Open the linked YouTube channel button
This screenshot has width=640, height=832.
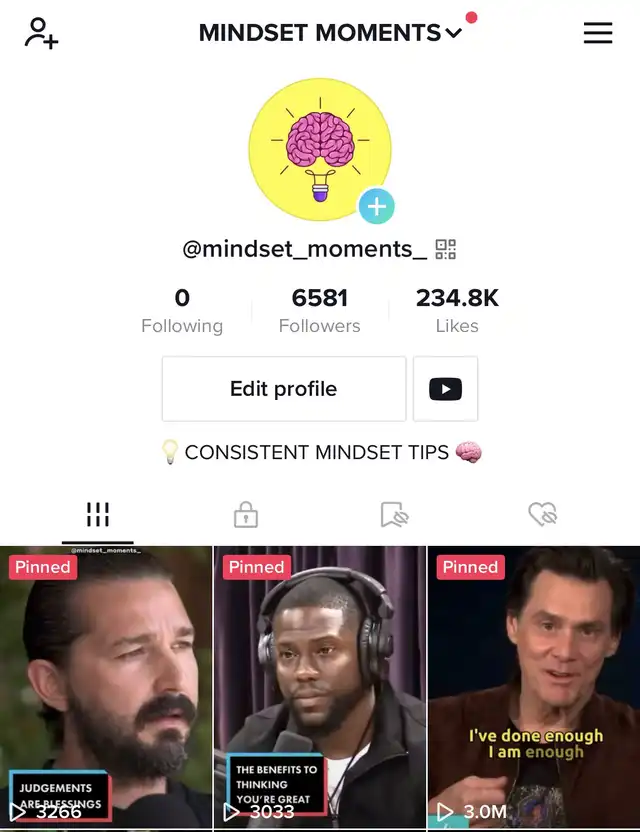[445, 389]
